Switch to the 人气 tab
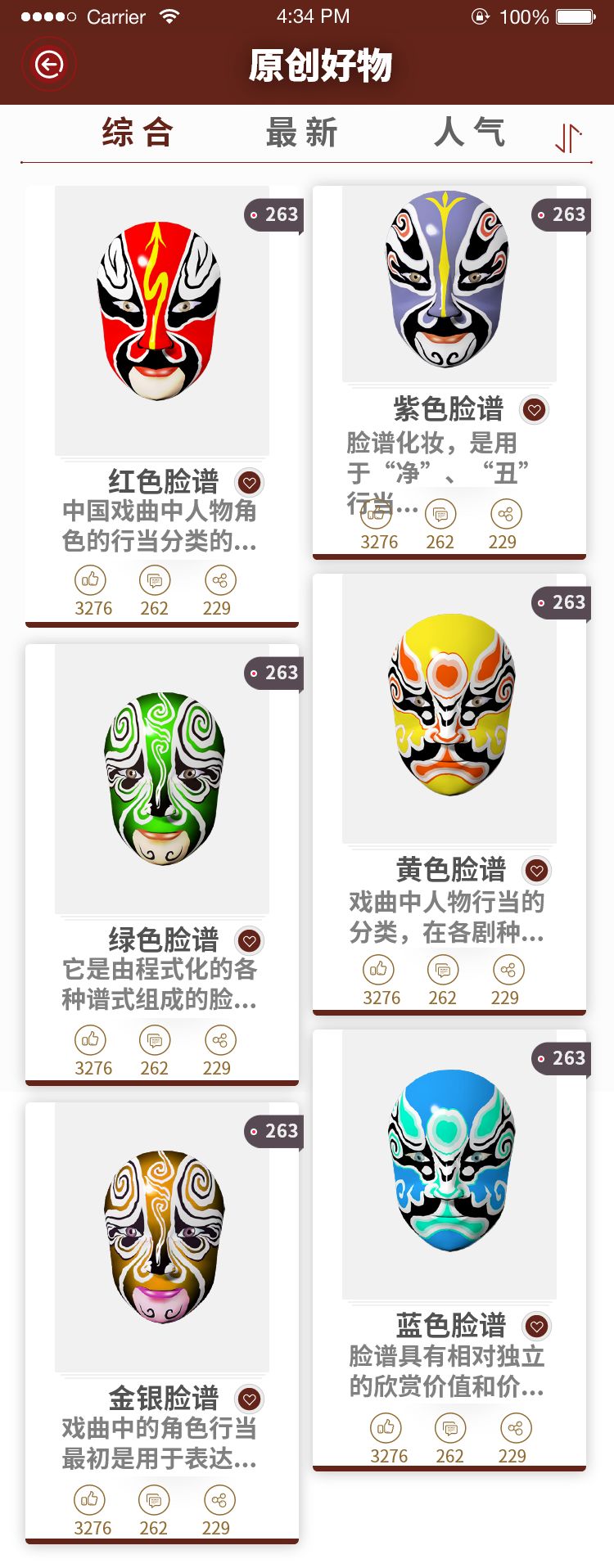This screenshot has width=614, height=1568. (469, 133)
